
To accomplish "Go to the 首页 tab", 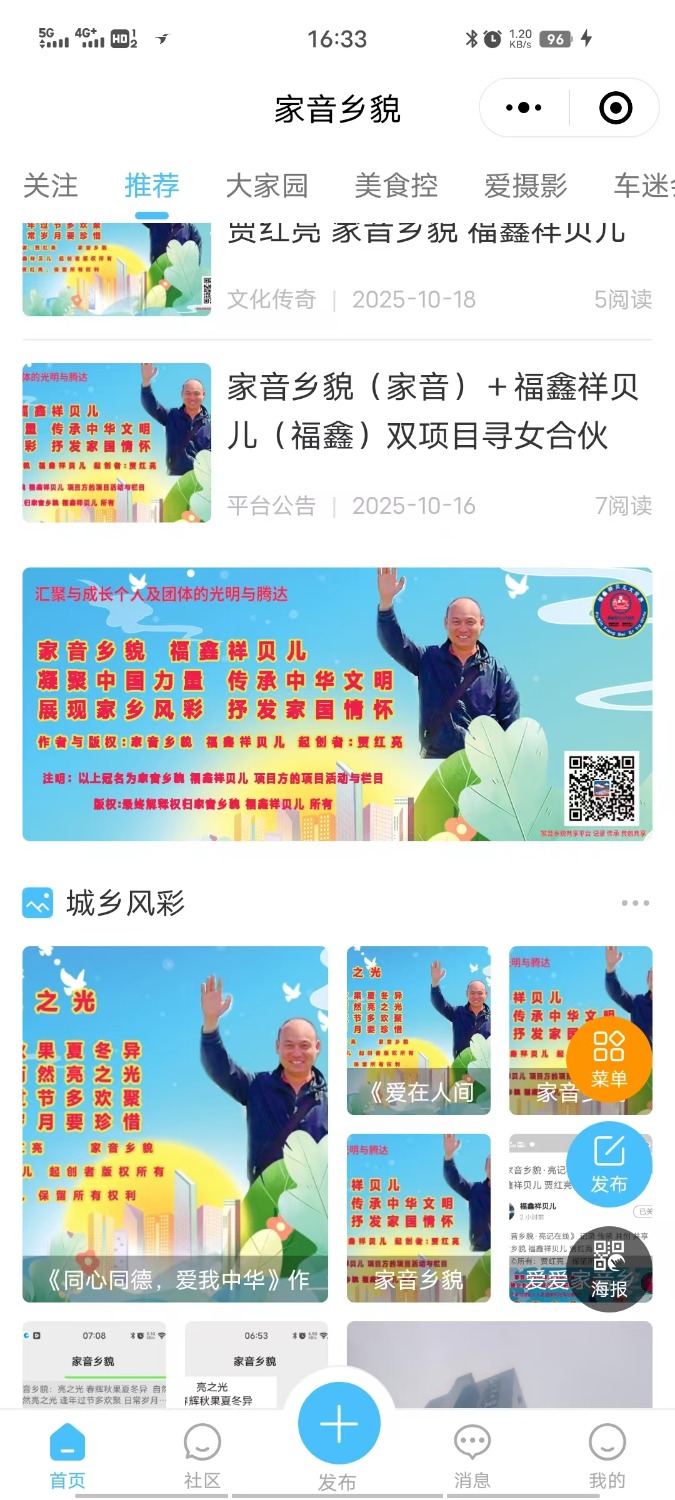I will tap(68, 1457).
